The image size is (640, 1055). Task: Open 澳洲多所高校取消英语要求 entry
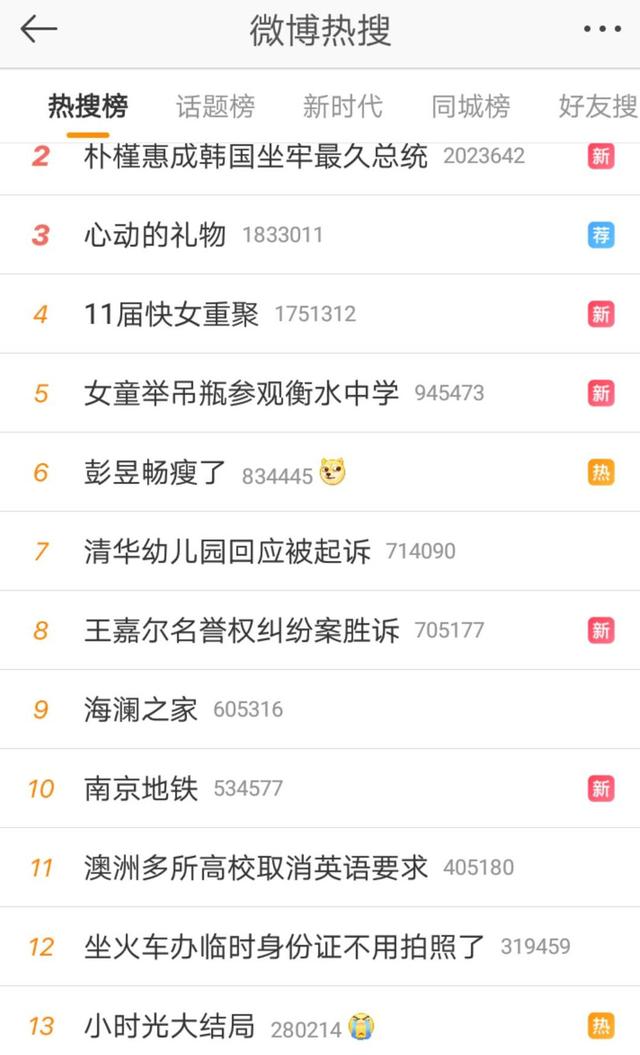(320, 867)
